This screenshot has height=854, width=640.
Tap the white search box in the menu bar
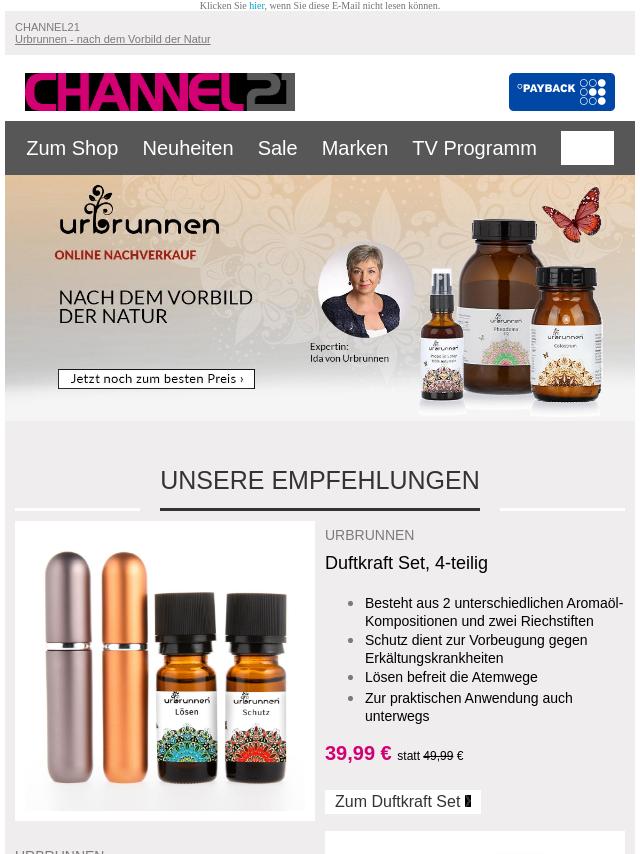(587, 148)
